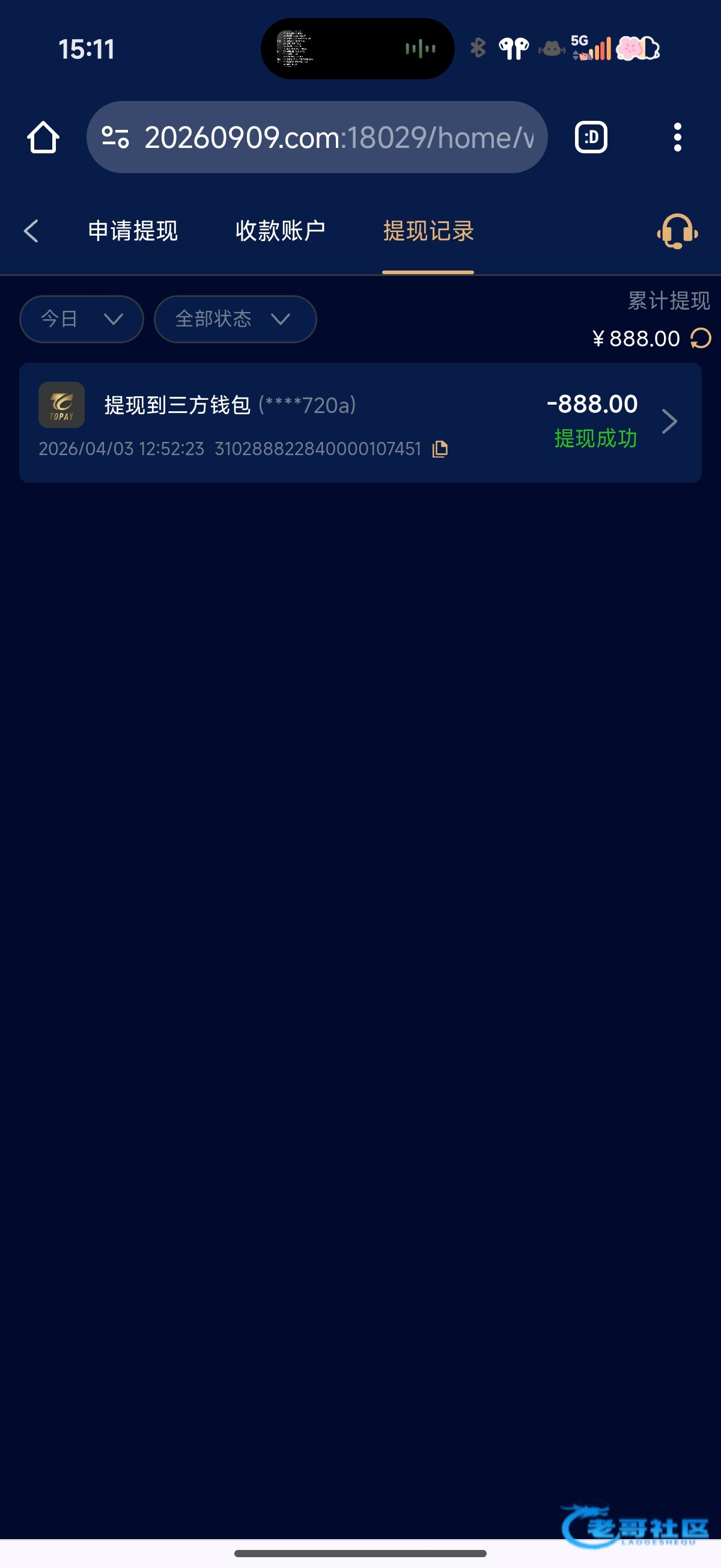This screenshot has height=1568, width=721.
Task: Switch to the 申请提现 tab
Action: [x=133, y=231]
